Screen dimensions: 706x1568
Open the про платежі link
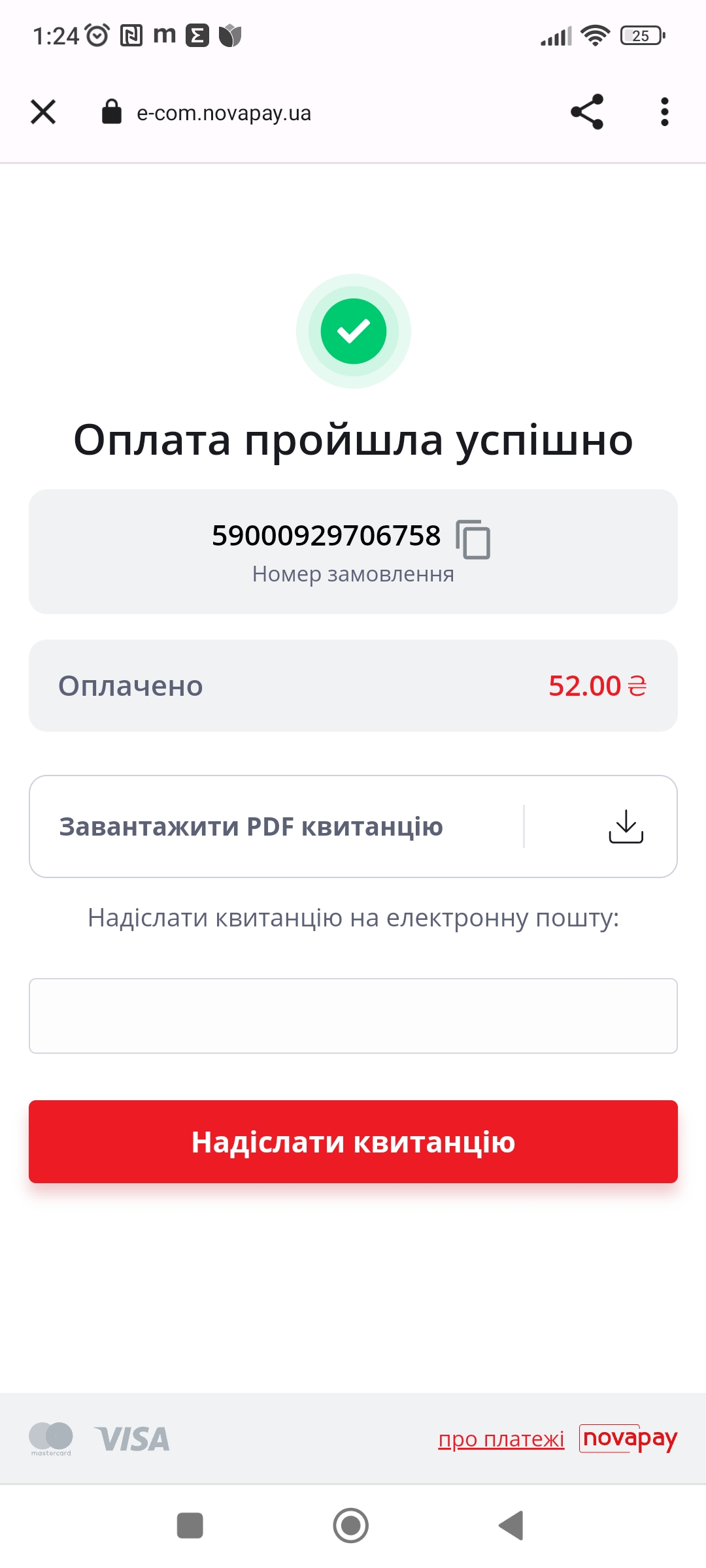click(x=501, y=1439)
